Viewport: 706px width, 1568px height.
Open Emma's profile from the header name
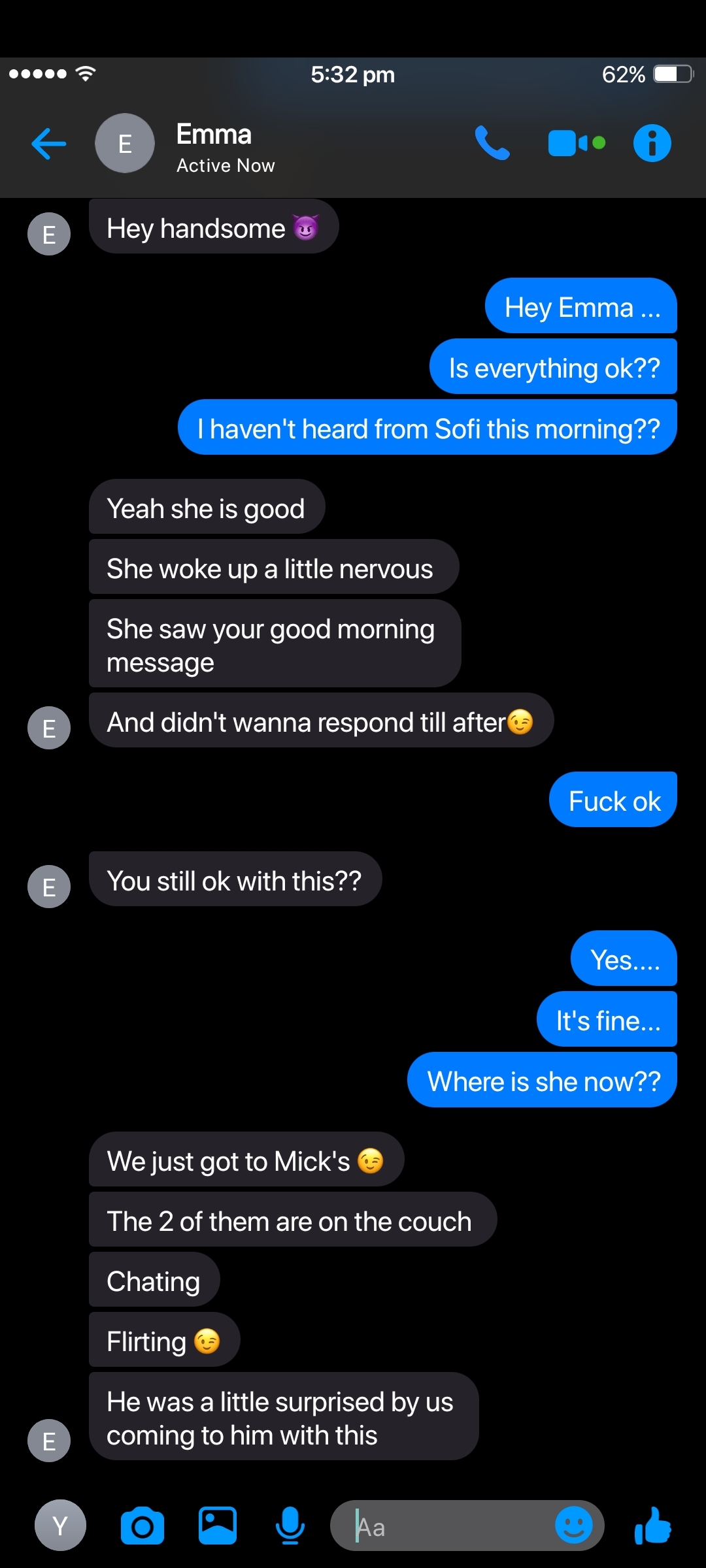pos(214,135)
